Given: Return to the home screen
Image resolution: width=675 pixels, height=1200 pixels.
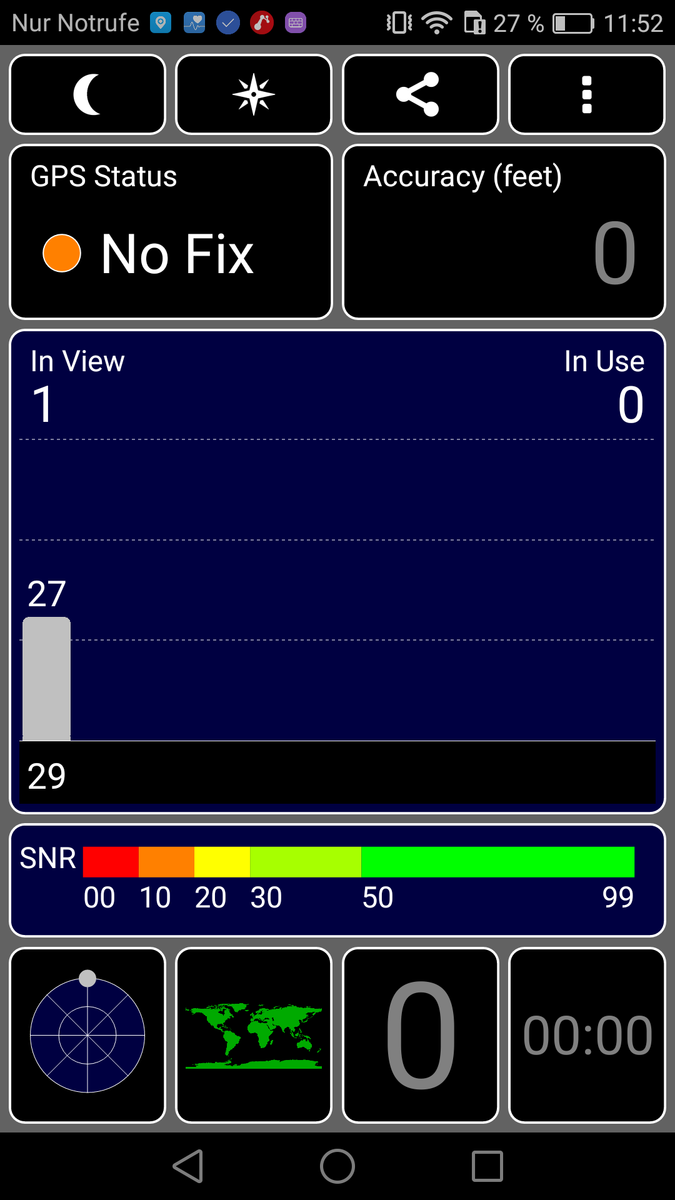Looking at the screenshot, I should pyautogui.click(x=337, y=1166).
